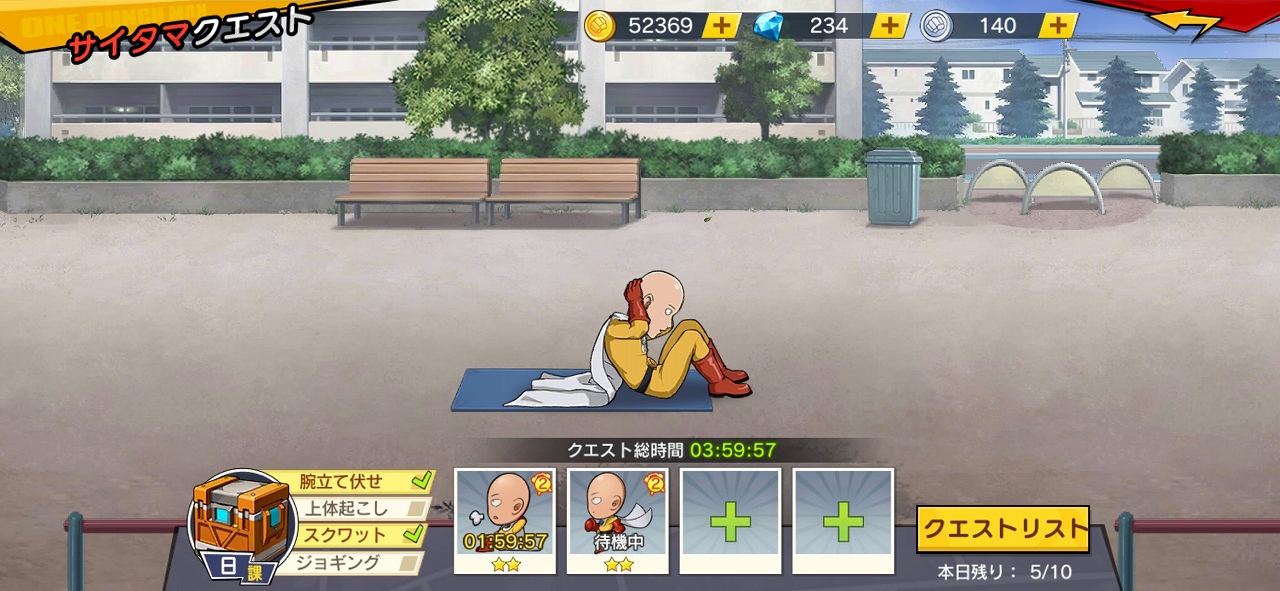Viewport: 1280px width, 591px height.
Task: Tap the plus button beside silver coins
Action: click(1058, 26)
